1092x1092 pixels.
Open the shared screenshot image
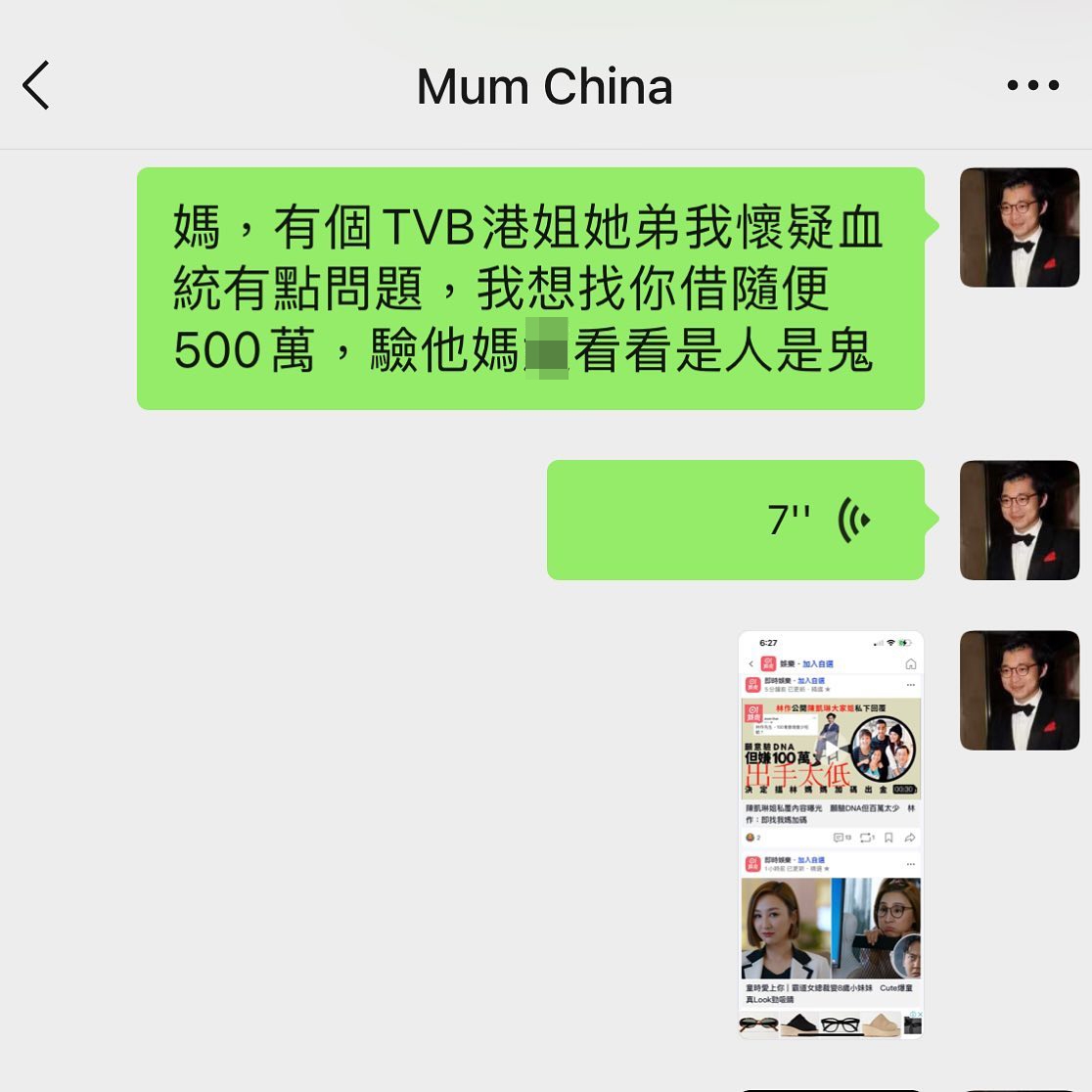click(x=831, y=835)
